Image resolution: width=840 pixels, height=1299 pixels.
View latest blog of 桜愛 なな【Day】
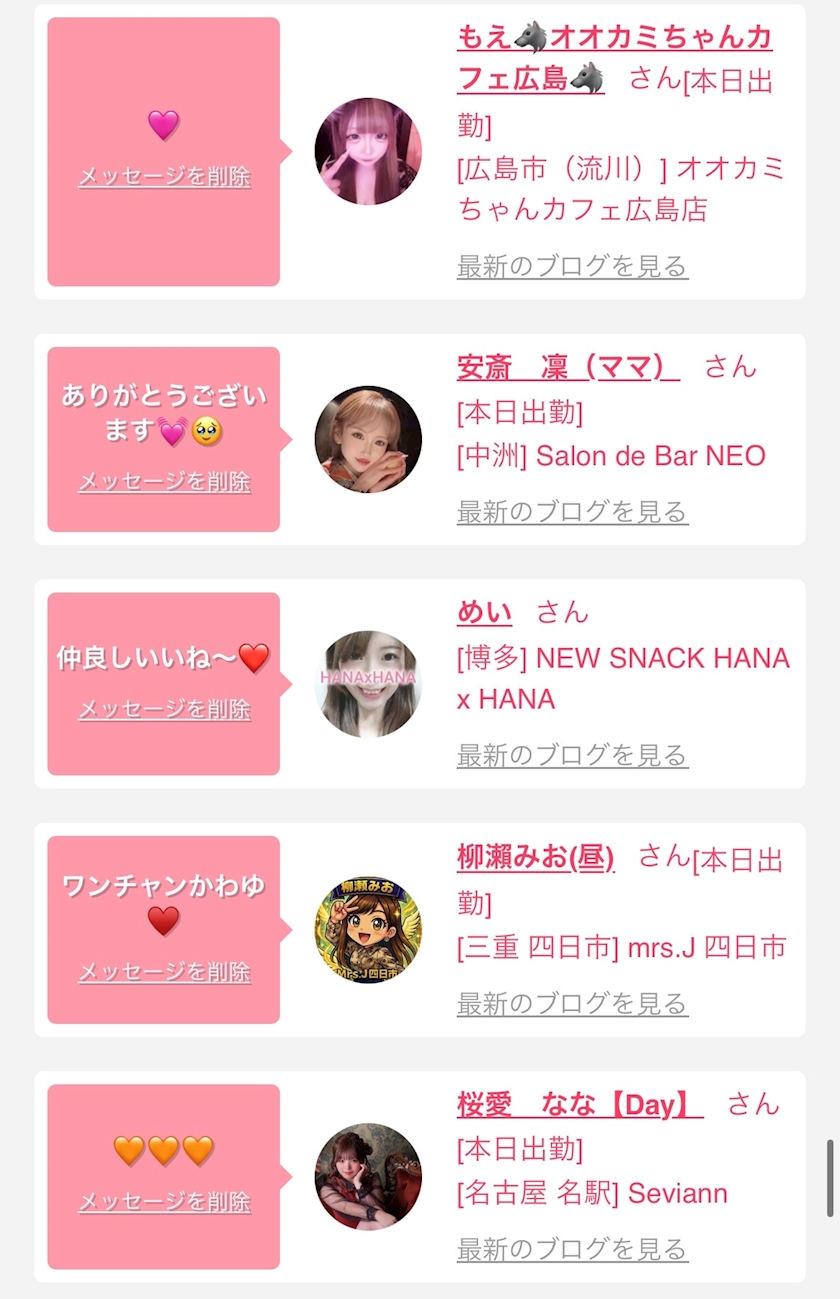pos(572,1249)
